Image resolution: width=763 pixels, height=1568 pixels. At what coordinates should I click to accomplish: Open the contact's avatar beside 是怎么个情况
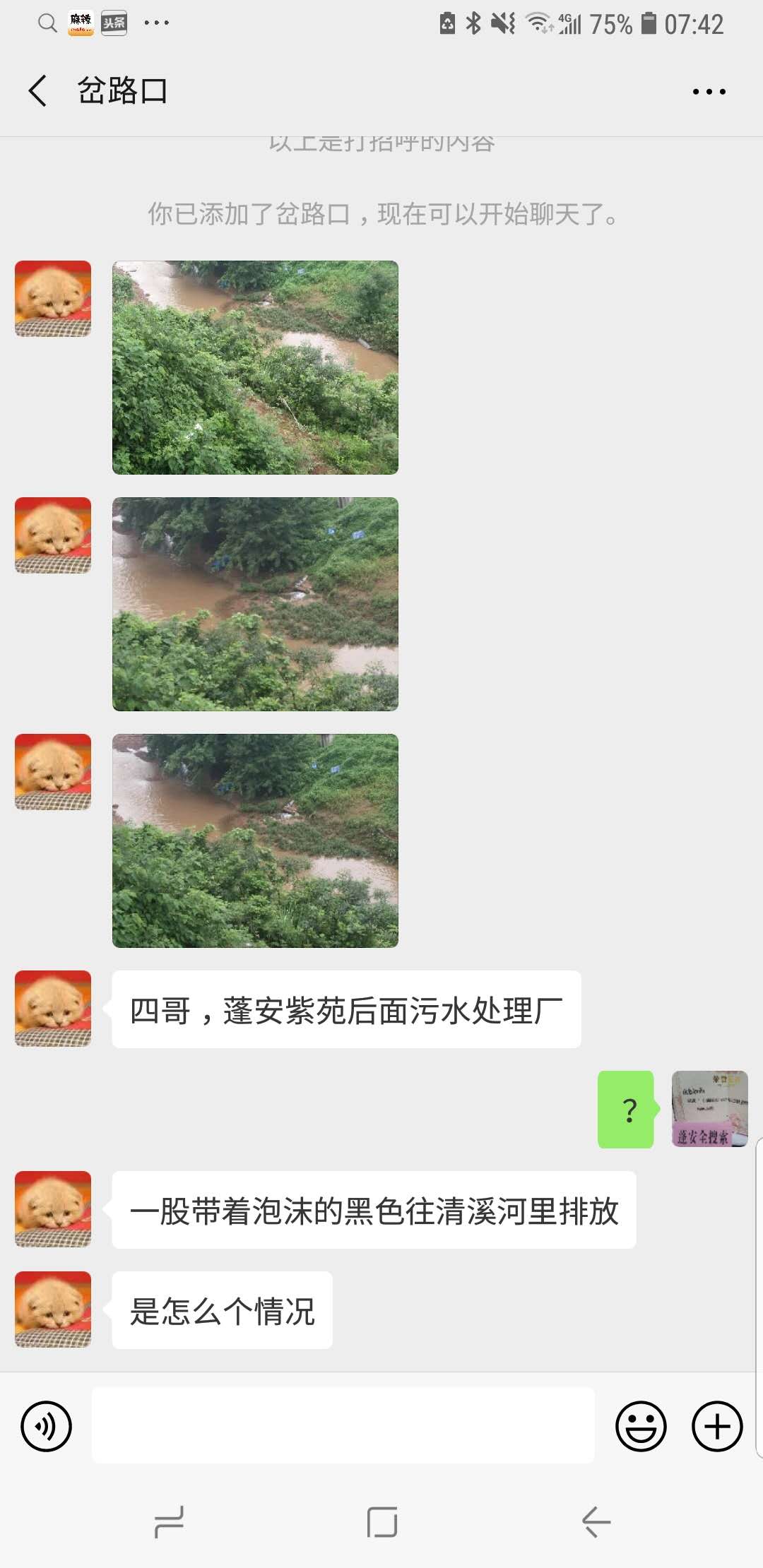(x=53, y=1309)
